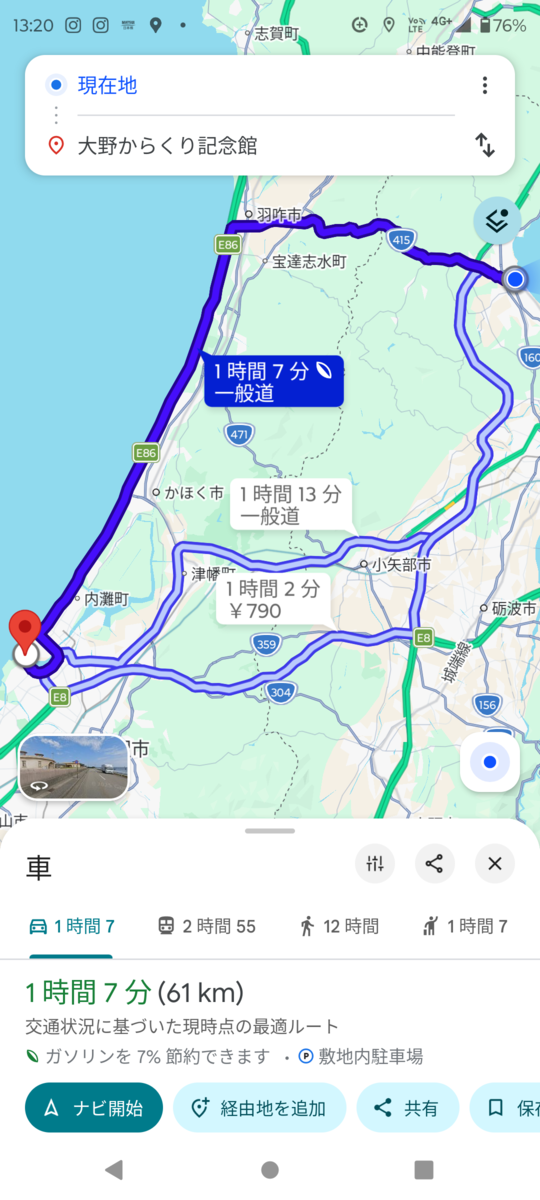Select the 1時間 2 分 ¥790 toll route
The width and height of the screenshot is (540, 1200).
(x=272, y=600)
